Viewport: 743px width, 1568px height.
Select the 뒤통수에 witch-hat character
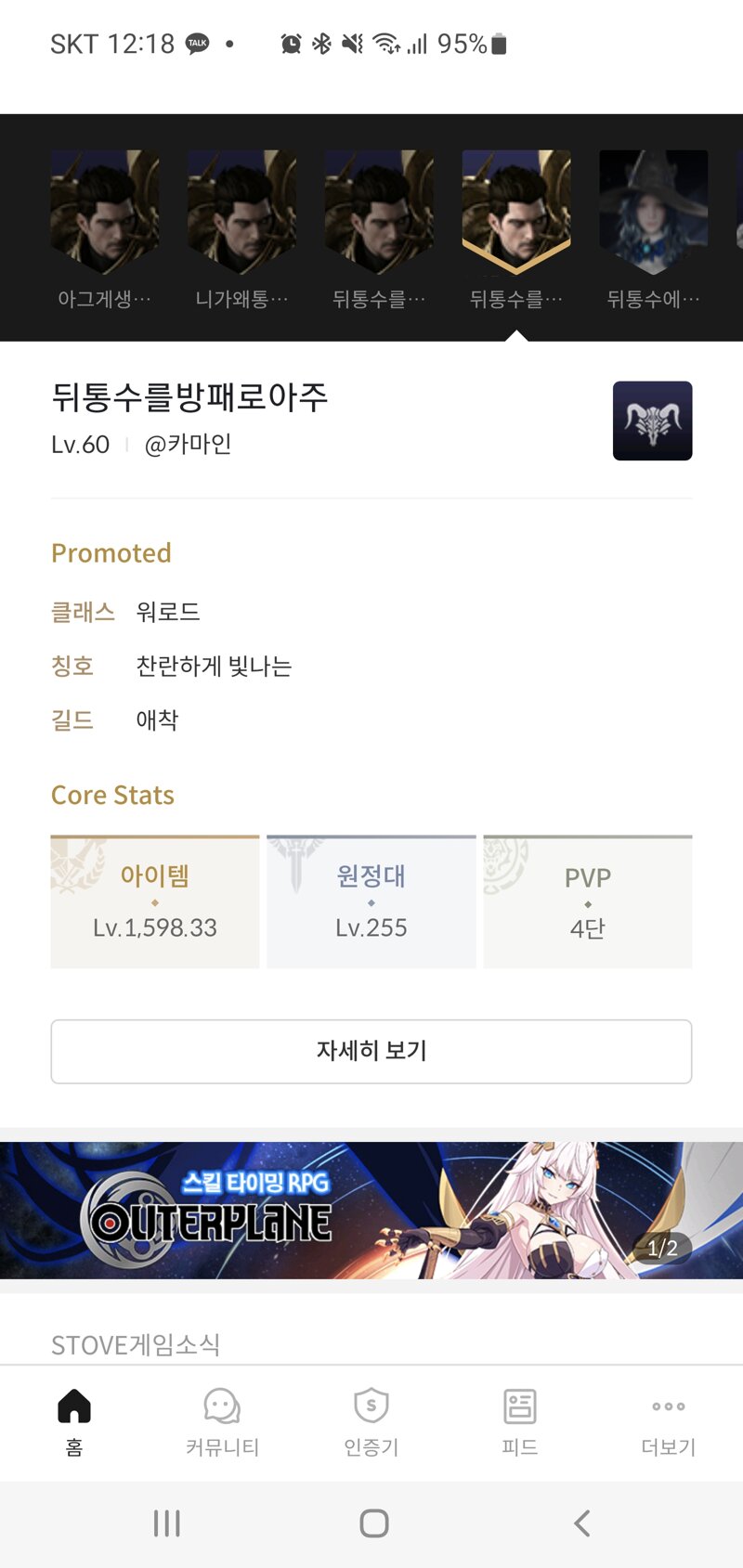click(x=653, y=227)
